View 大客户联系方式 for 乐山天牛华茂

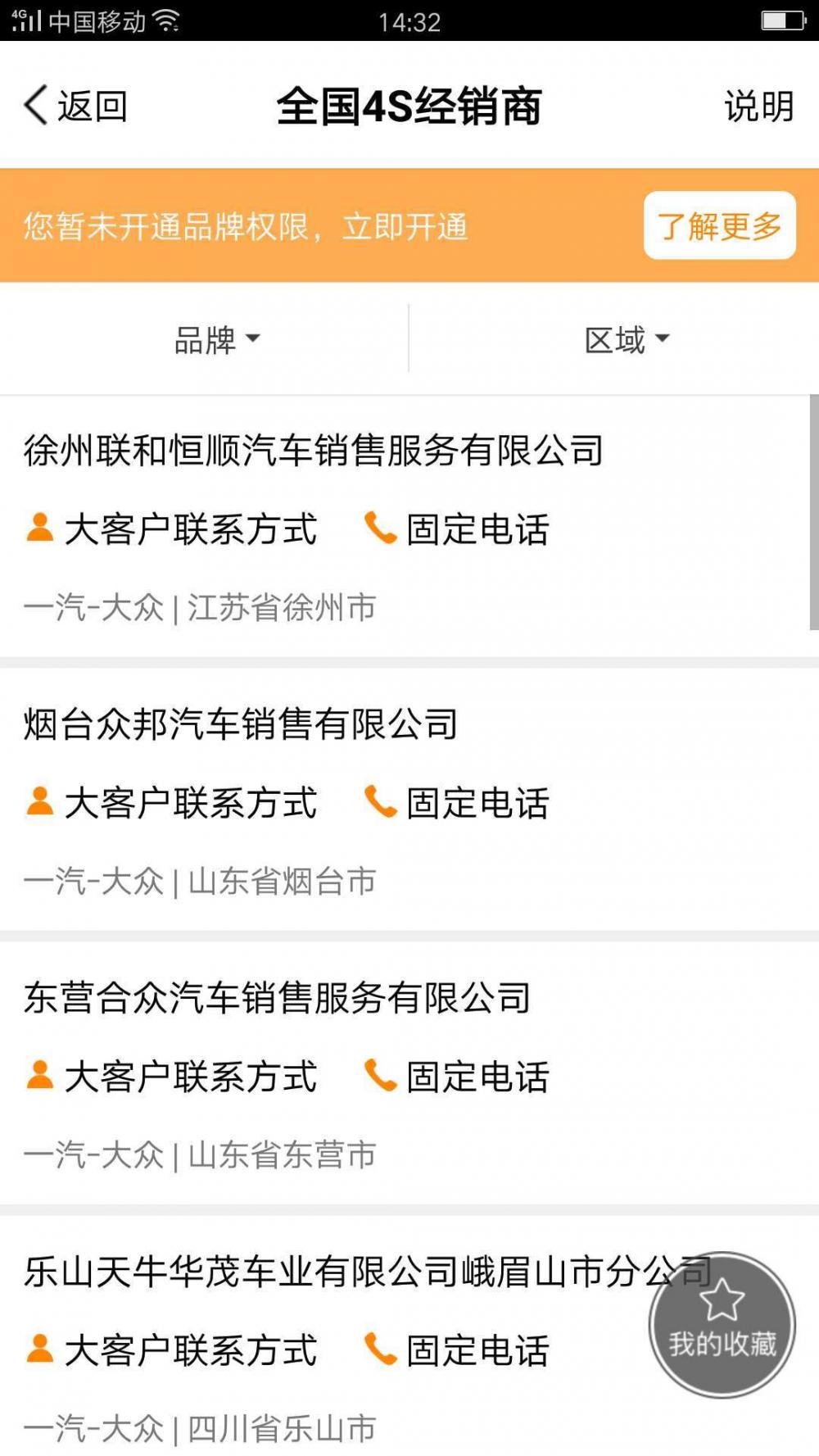pos(172,1350)
